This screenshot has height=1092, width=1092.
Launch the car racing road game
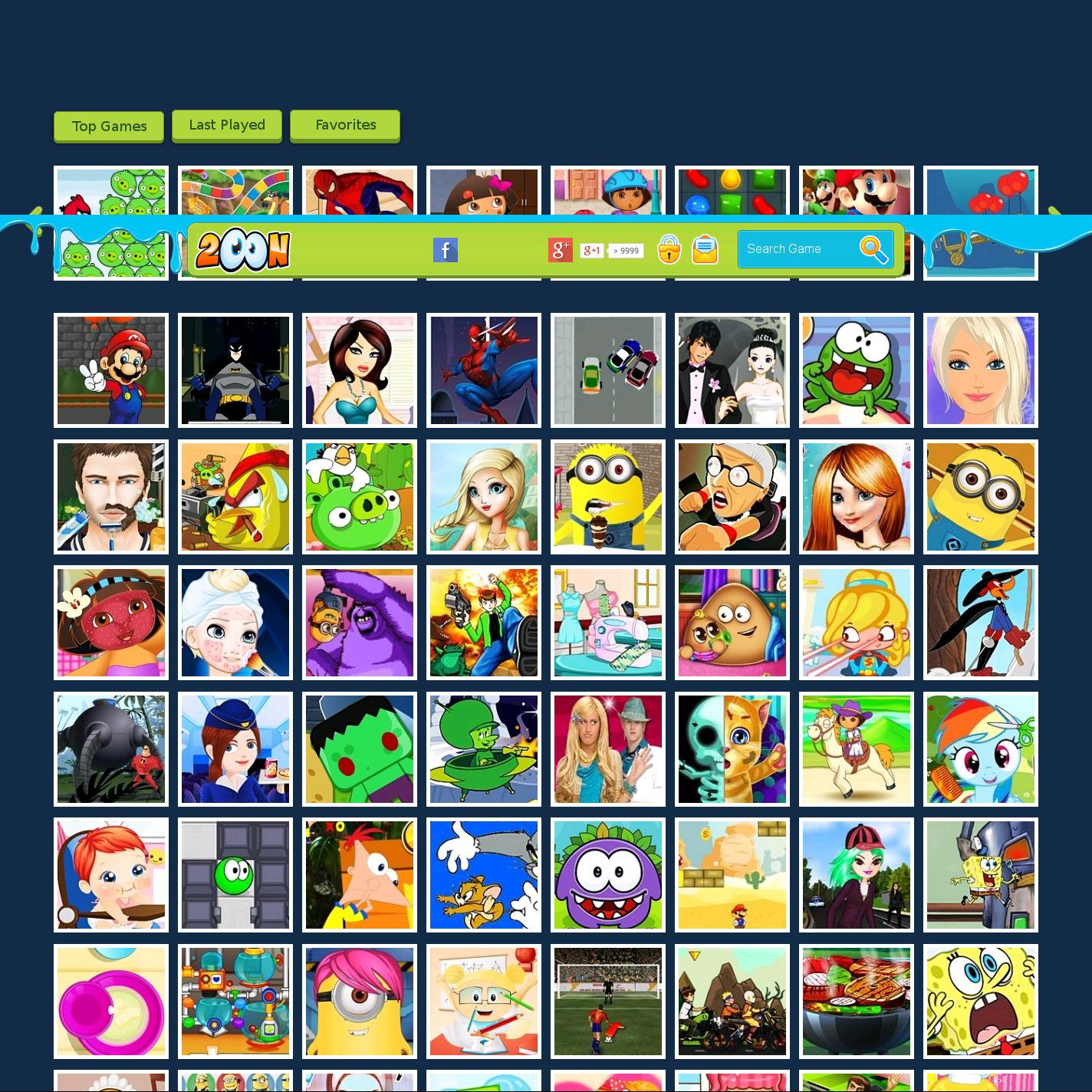point(608,370)
